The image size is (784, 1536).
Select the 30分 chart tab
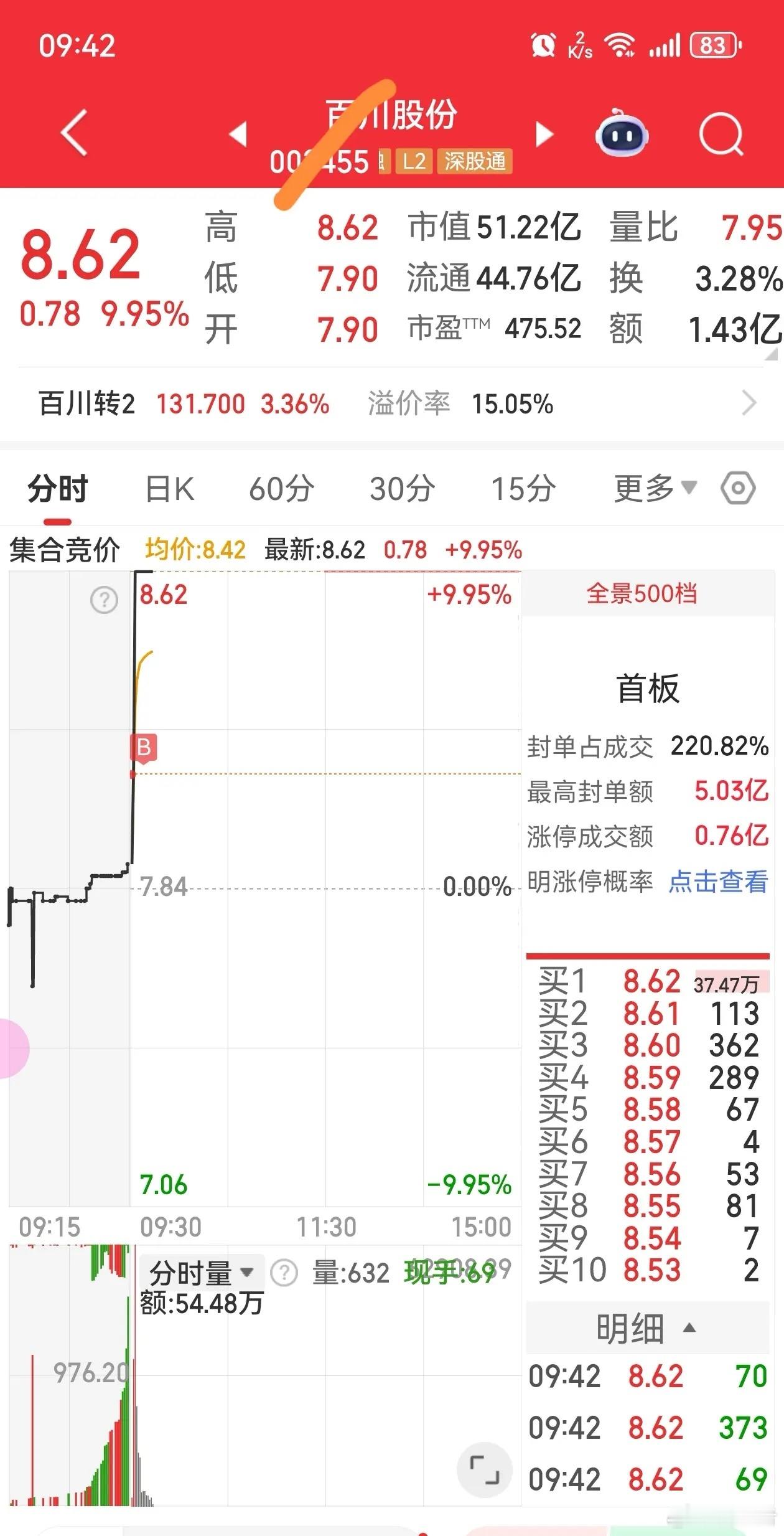click(403, 489)
